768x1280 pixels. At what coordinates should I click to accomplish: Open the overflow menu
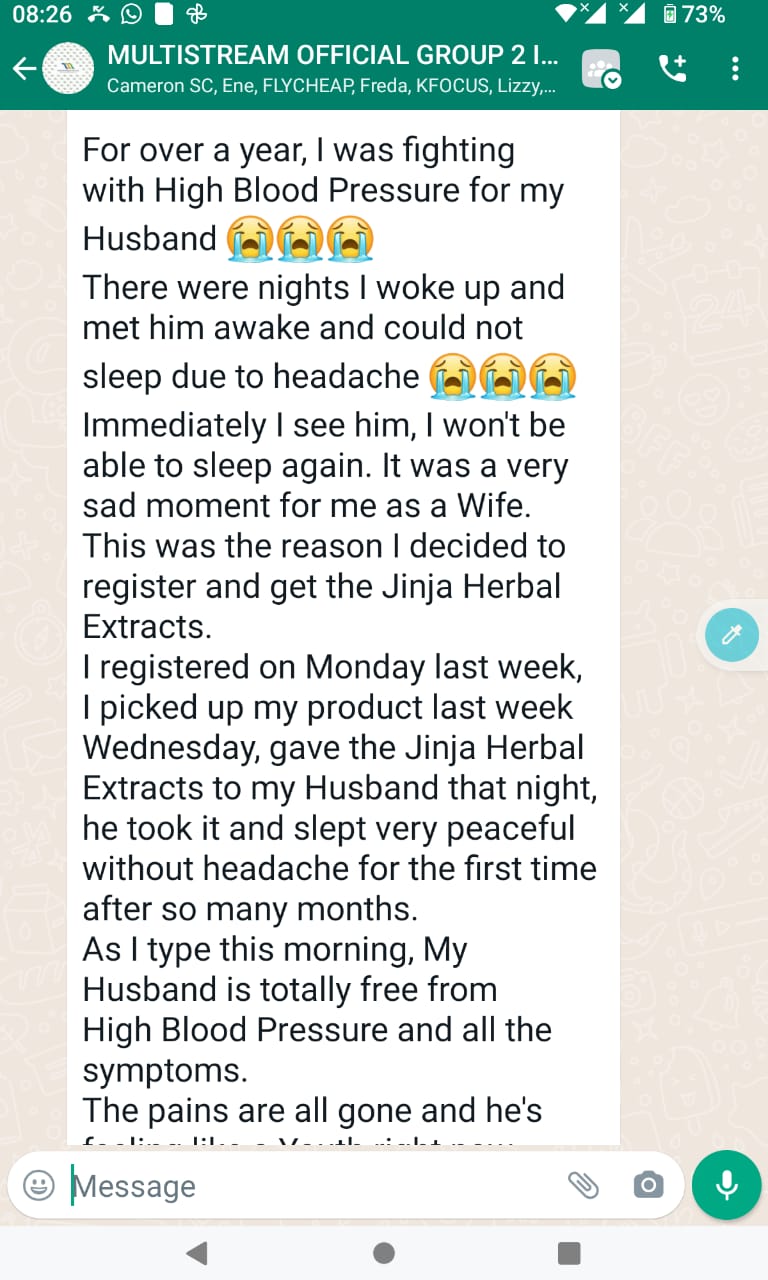coord(735,68)
